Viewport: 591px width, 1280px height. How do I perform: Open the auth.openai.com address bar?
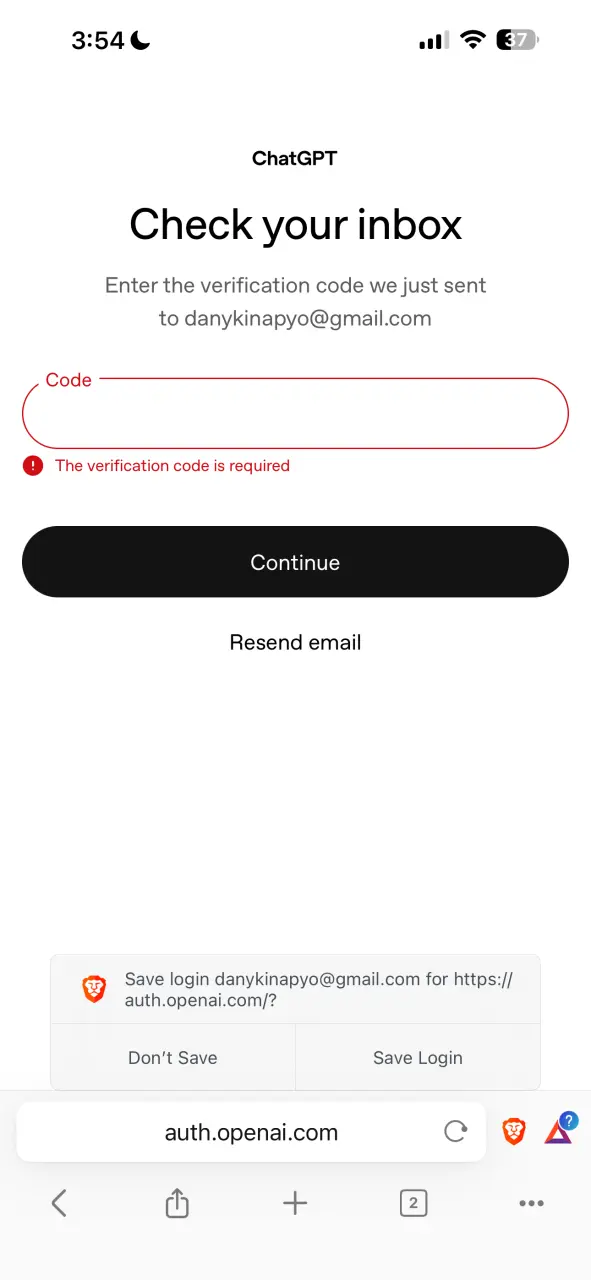pos(251,1132)
